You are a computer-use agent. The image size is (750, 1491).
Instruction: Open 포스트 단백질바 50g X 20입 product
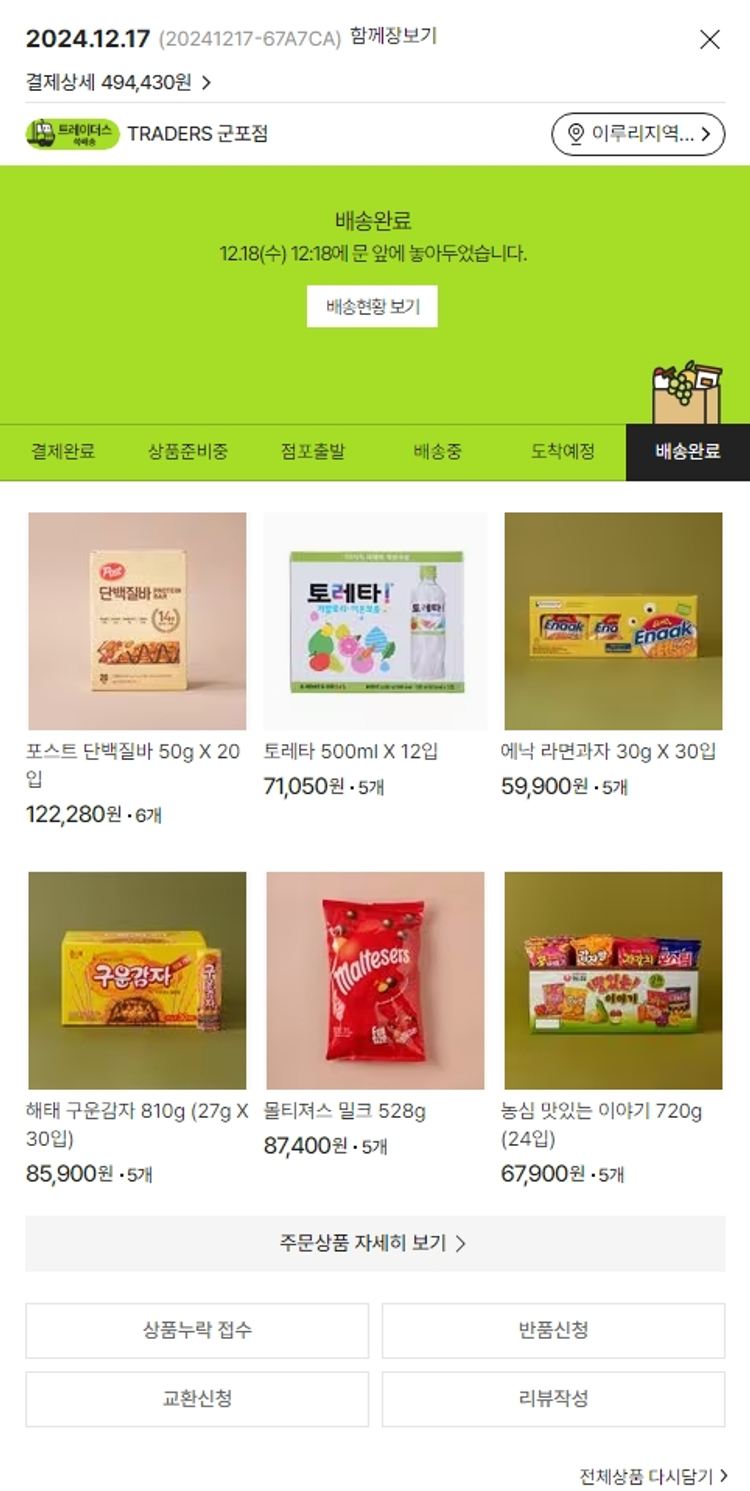point(137,621)
